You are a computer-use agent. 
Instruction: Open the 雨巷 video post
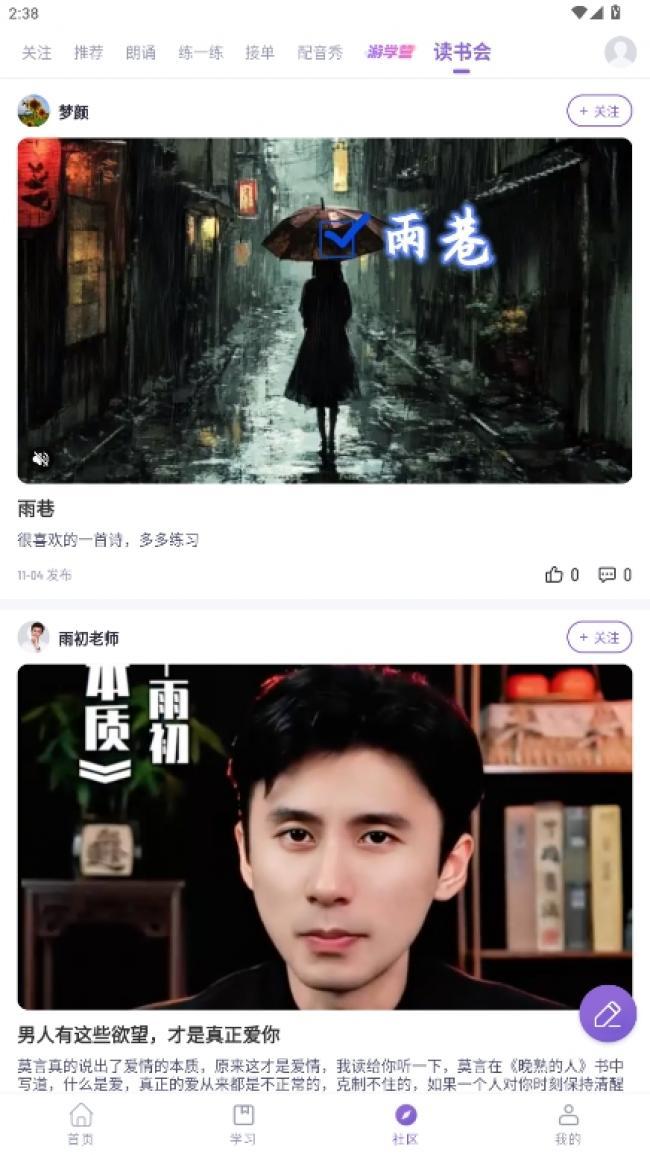[324, 310]
